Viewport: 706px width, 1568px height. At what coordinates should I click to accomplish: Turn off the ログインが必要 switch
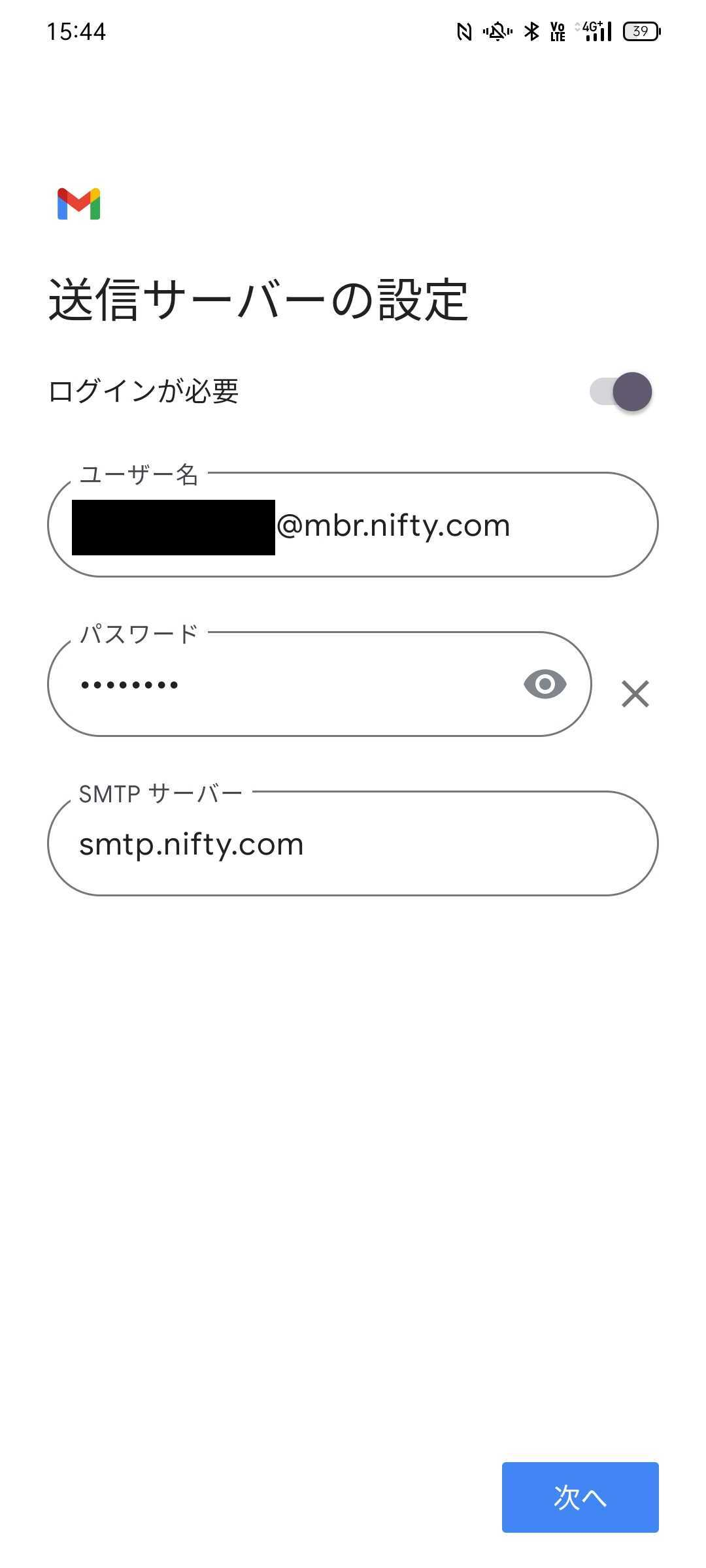(621, 391)
